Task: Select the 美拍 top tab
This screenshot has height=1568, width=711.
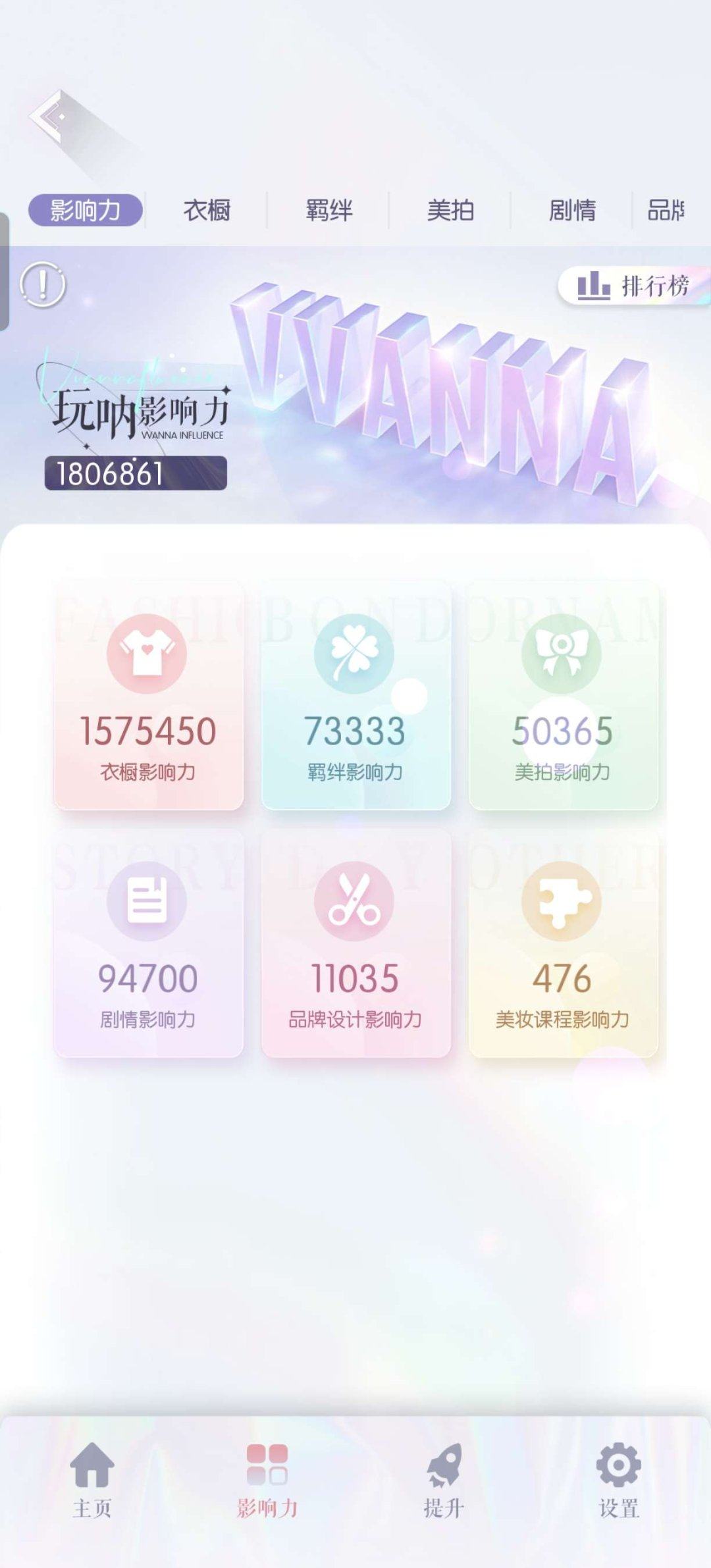Action: pos(450,211)
